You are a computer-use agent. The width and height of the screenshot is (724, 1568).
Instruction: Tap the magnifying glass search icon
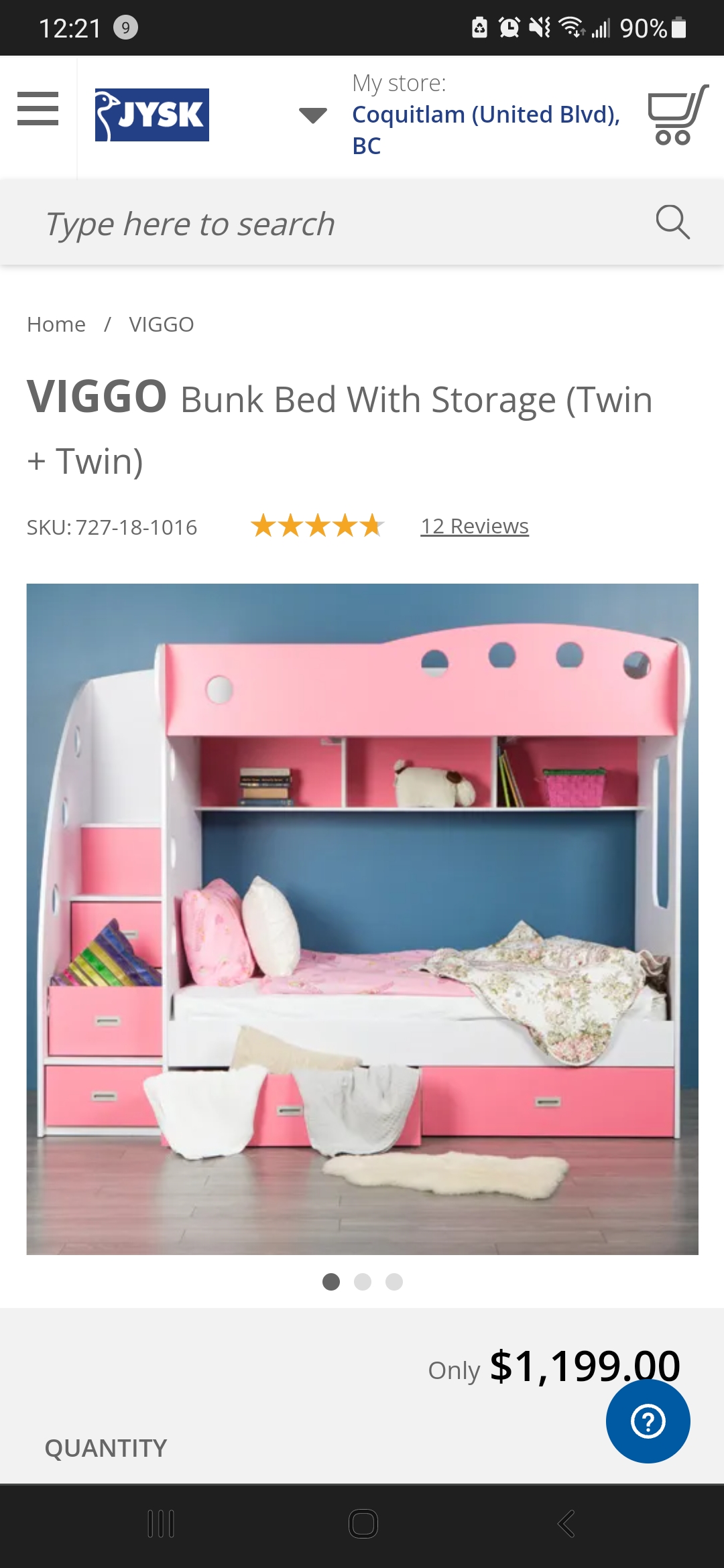click(672, 222)
